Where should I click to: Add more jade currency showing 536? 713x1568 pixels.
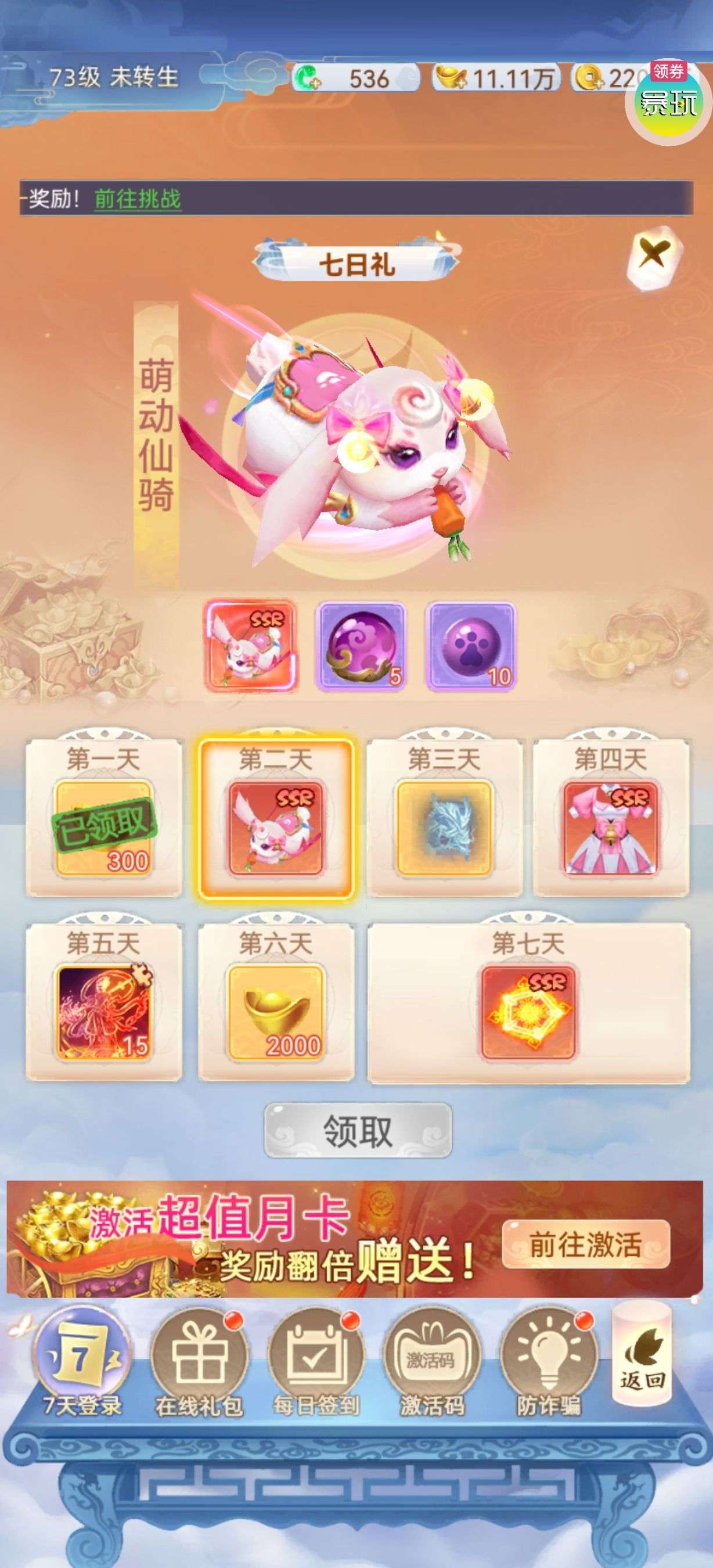[x=309, y=79]
